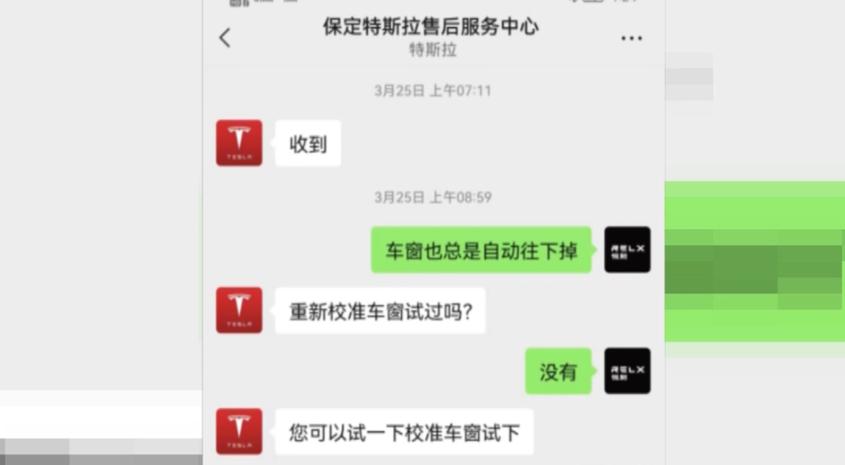Image resolution: width=845 pixels, height=465 pixels.
Task: Tap the RELX avatar beside 没有
Action: tap(627, 371)
